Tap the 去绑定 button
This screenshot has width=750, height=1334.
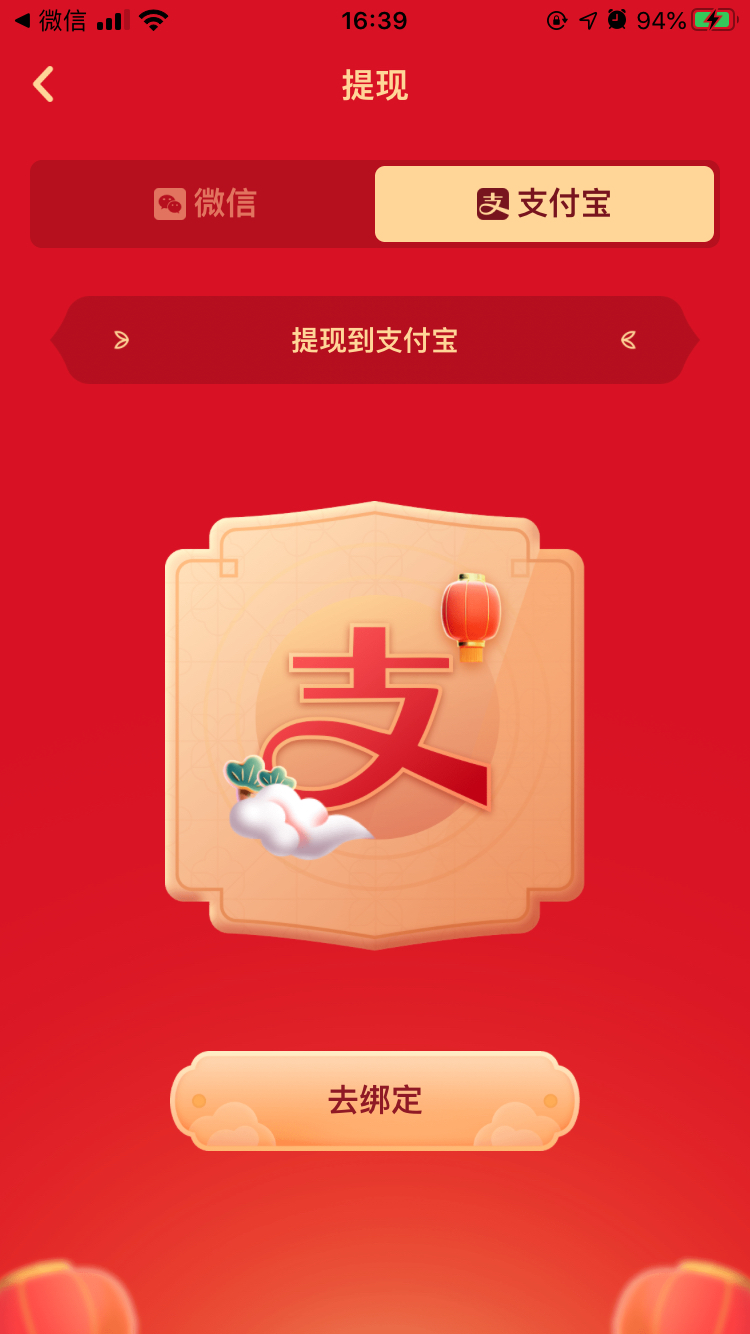point(375,1100)
